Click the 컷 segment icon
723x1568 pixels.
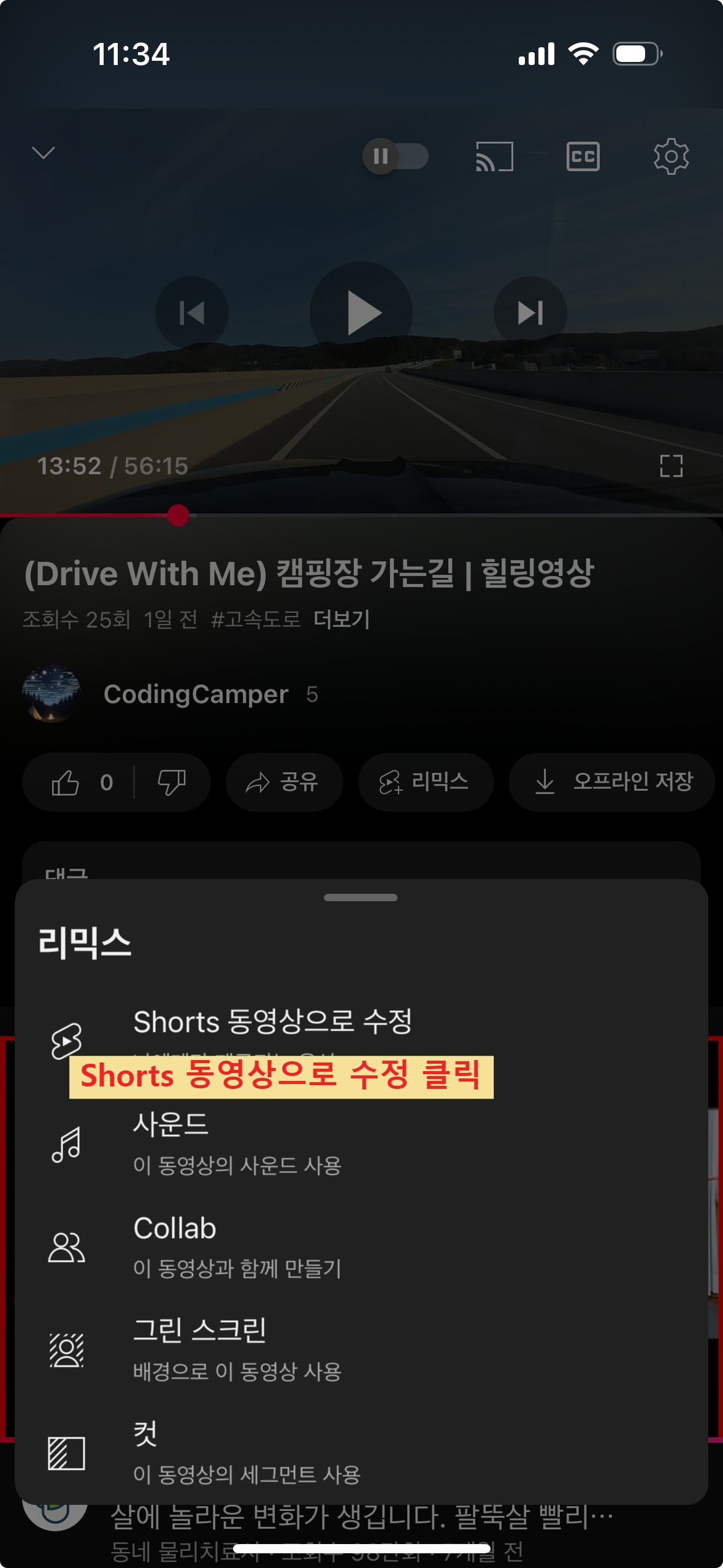[65, 1452]
